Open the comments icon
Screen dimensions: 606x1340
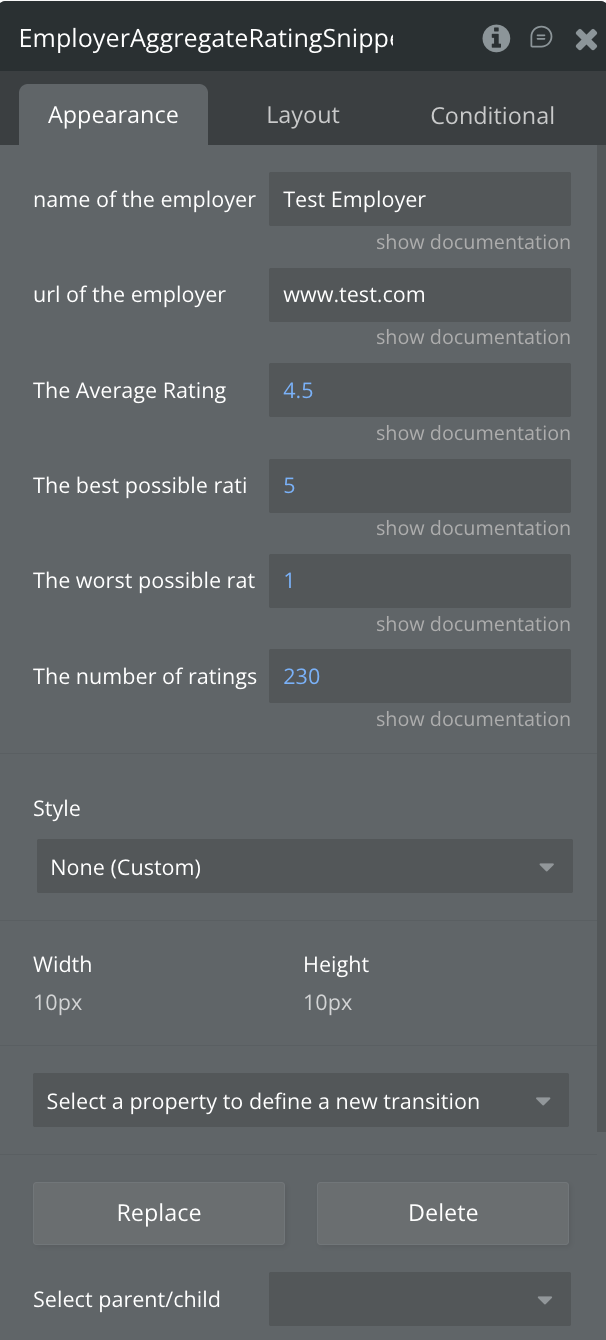(x=541, y=38)
